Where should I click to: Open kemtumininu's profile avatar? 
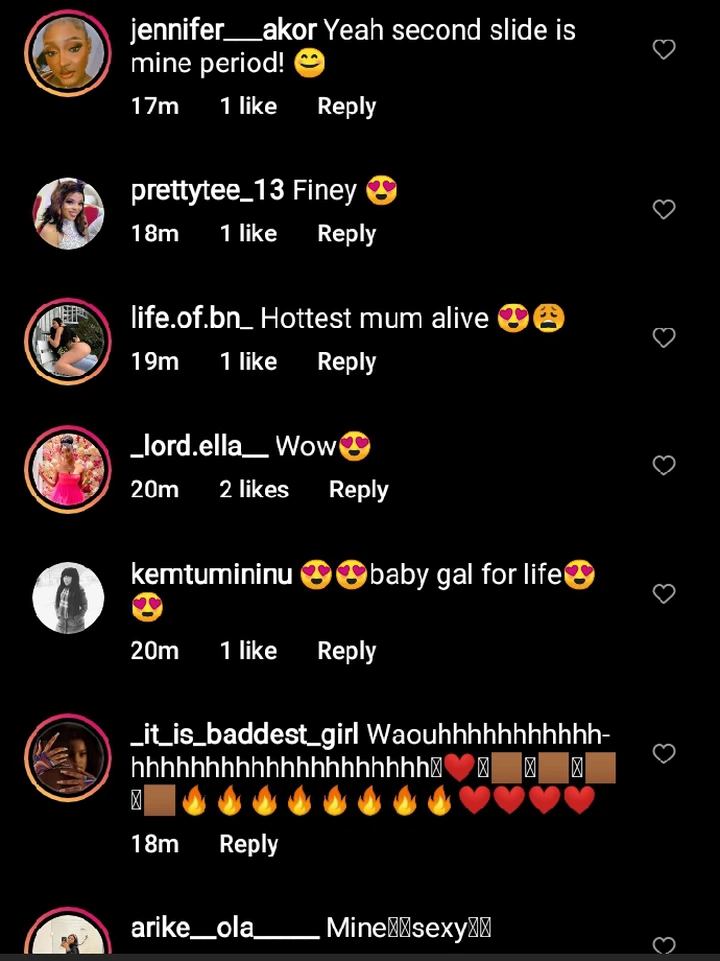(68, 598)
